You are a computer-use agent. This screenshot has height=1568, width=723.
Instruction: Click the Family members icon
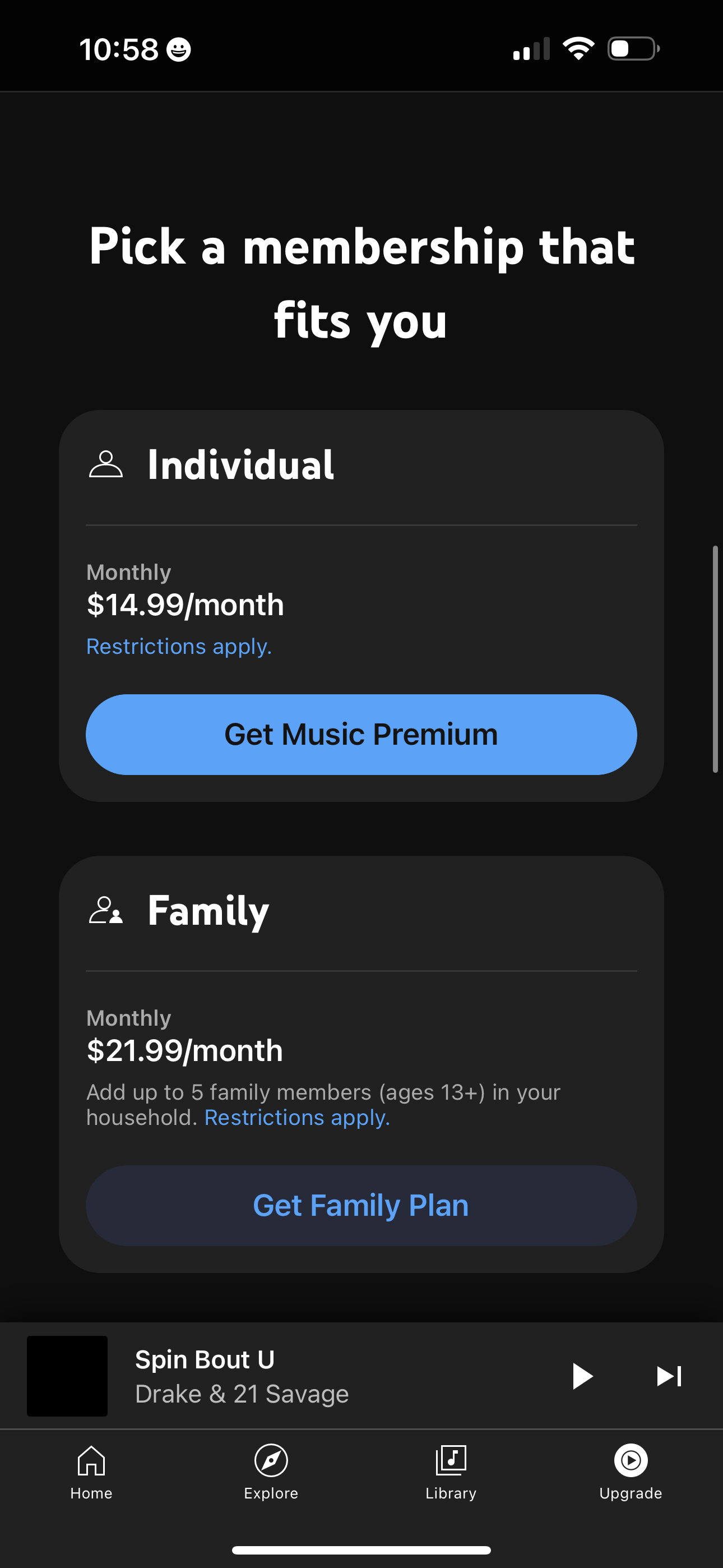(106, 911)
